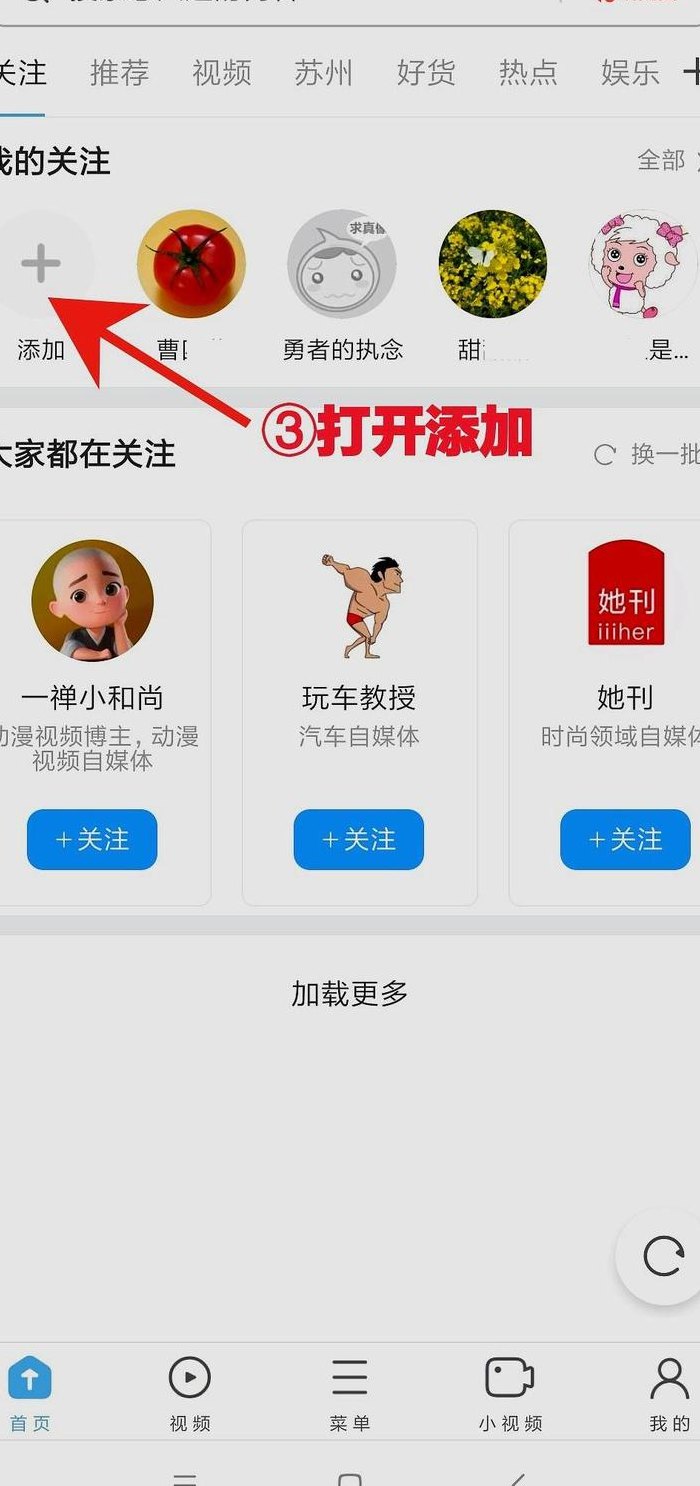Go to the 小视频 bottom tab

[x=510, y=1394]
